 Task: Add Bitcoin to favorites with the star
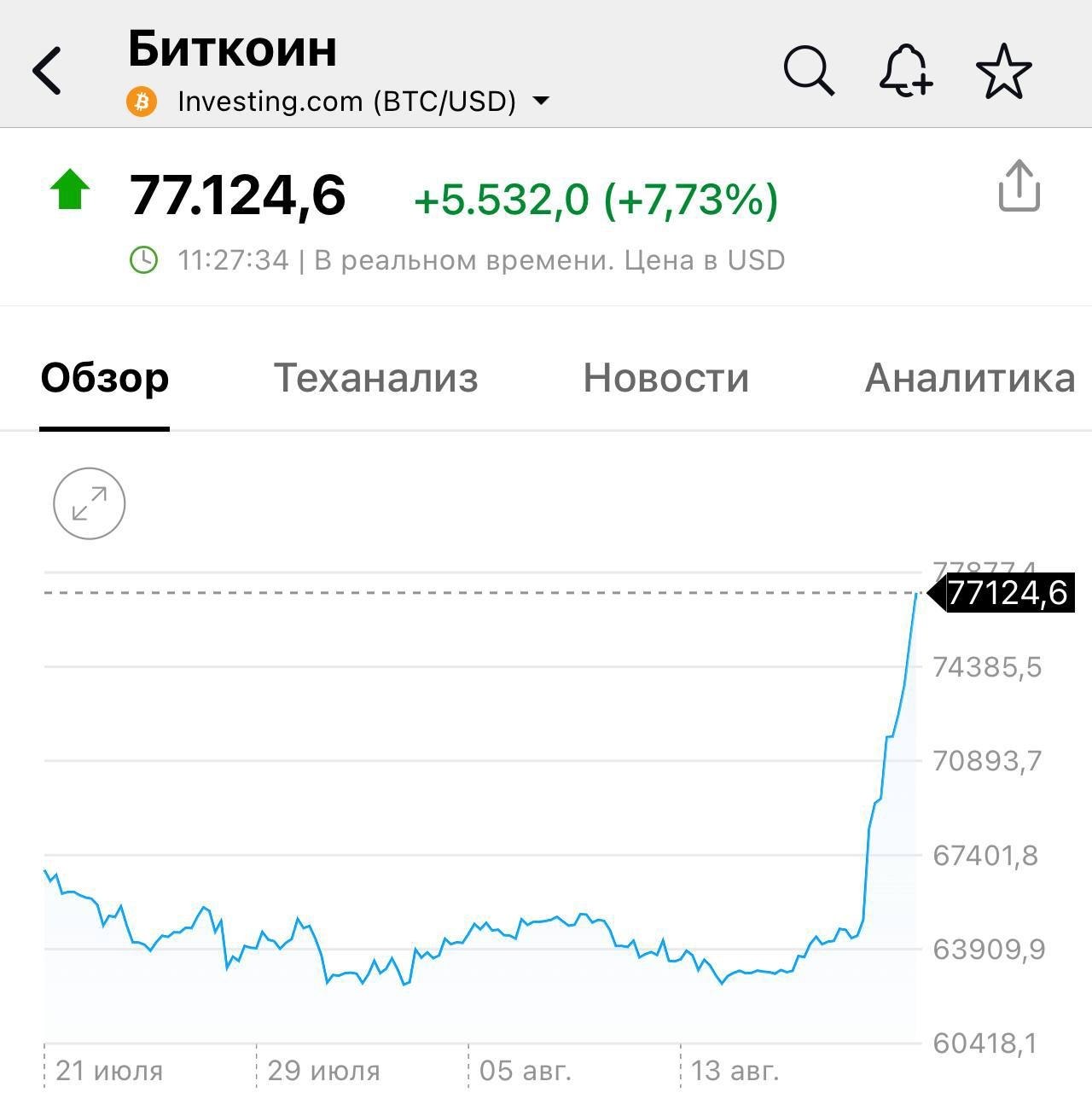point(1004,71)
